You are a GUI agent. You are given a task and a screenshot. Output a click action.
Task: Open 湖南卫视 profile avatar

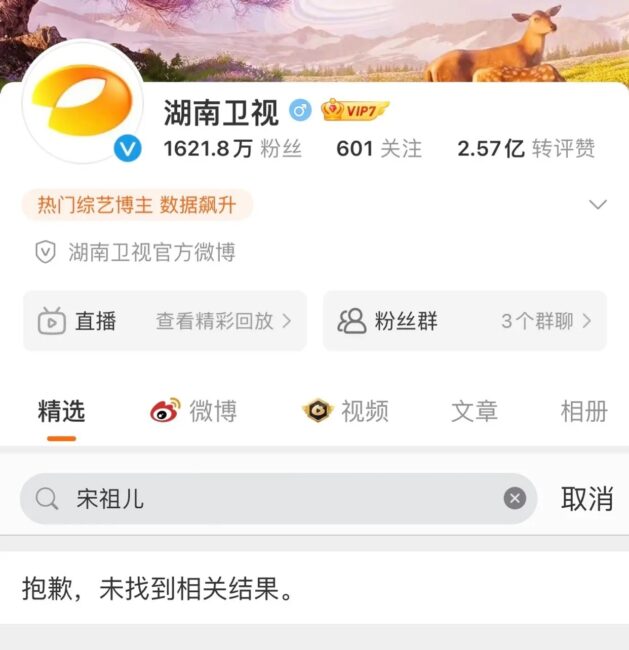coord(82,102)
